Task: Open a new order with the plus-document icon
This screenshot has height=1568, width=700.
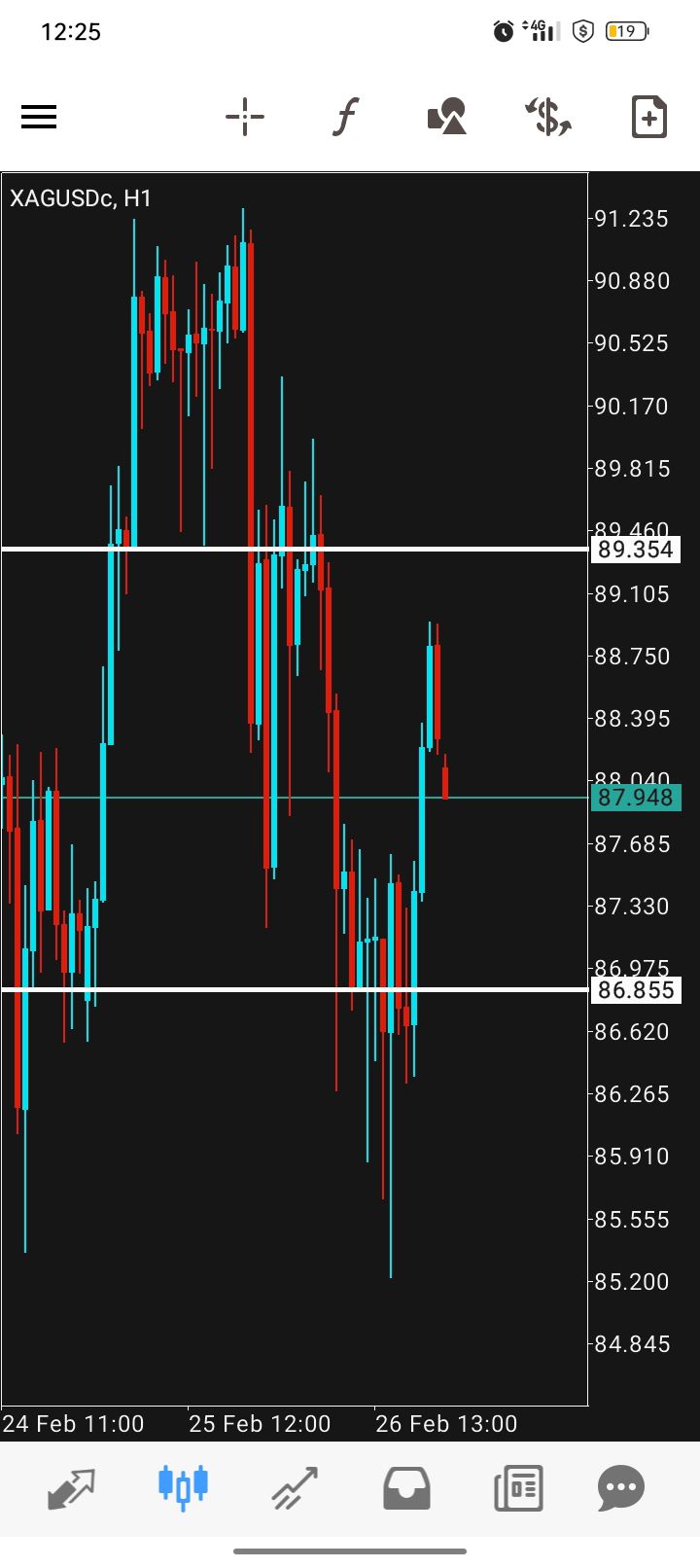Action: pyautogui.click(x=648, y=118)
